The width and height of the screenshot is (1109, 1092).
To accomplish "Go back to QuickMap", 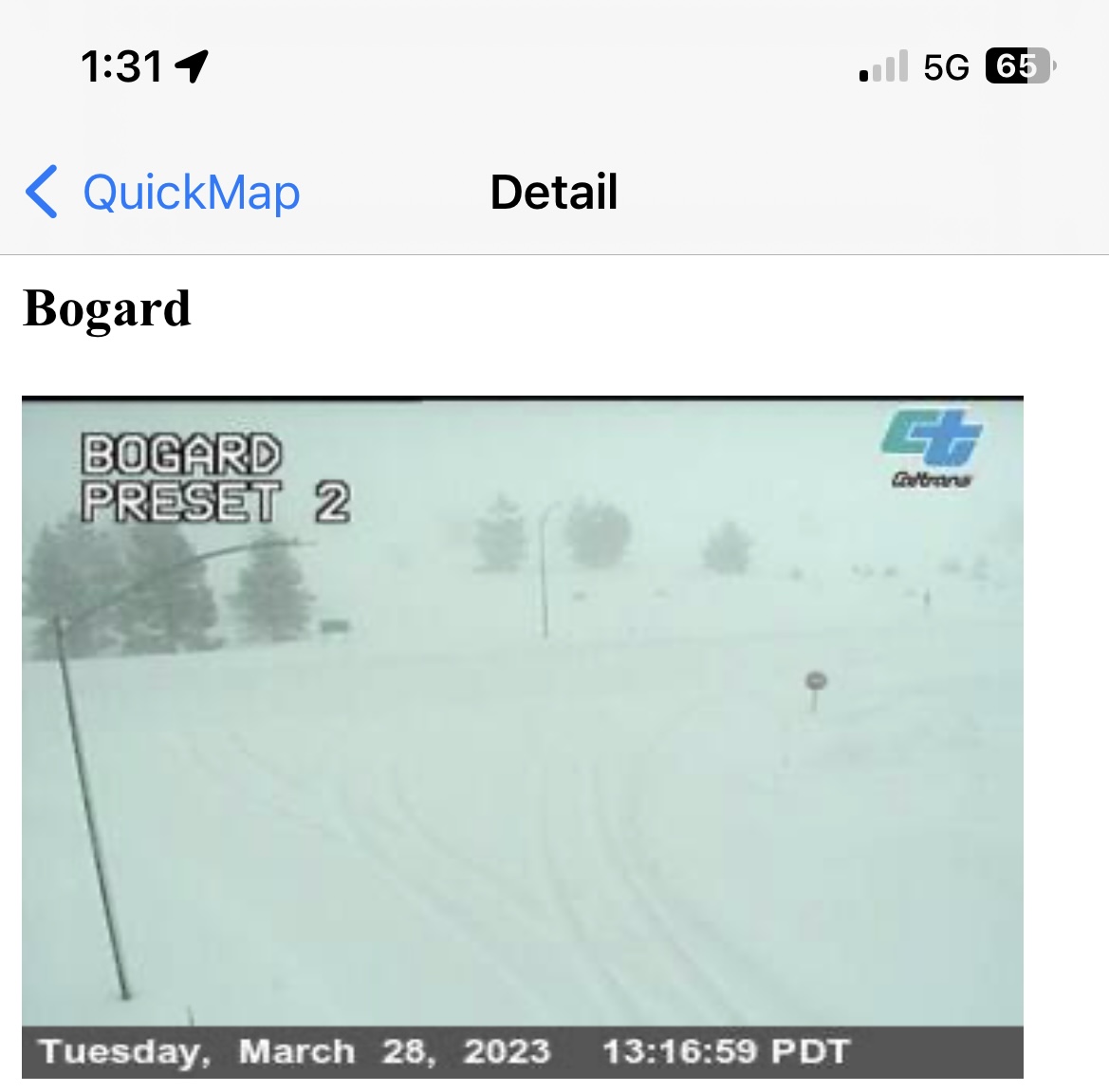I will 163,193.
